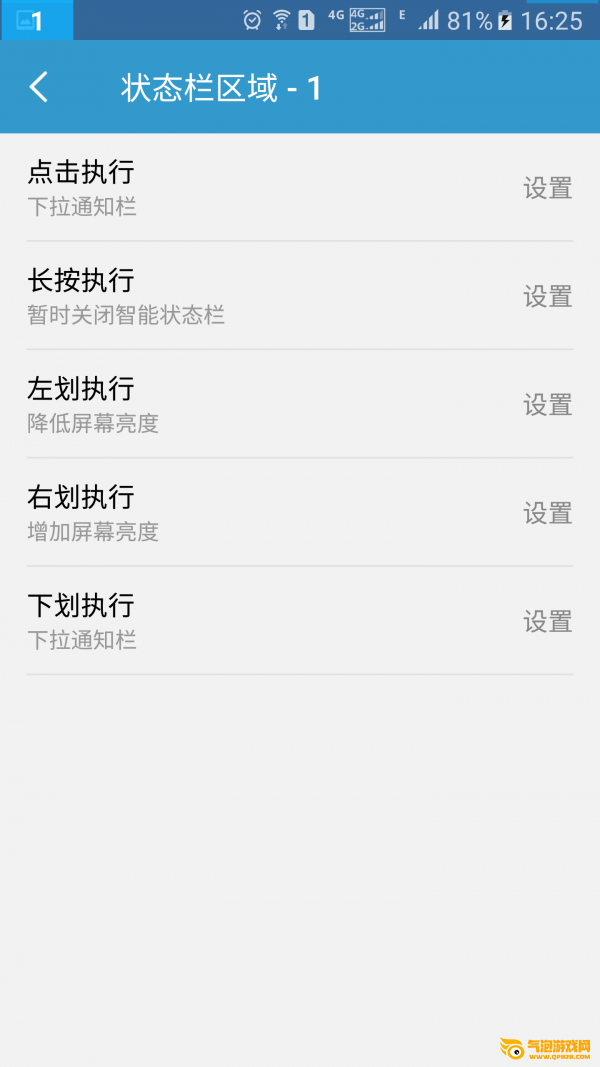Open 设置 for 下划执行
The height and width of the screenshot is (1067, 600).
click(x=548, y=622)
